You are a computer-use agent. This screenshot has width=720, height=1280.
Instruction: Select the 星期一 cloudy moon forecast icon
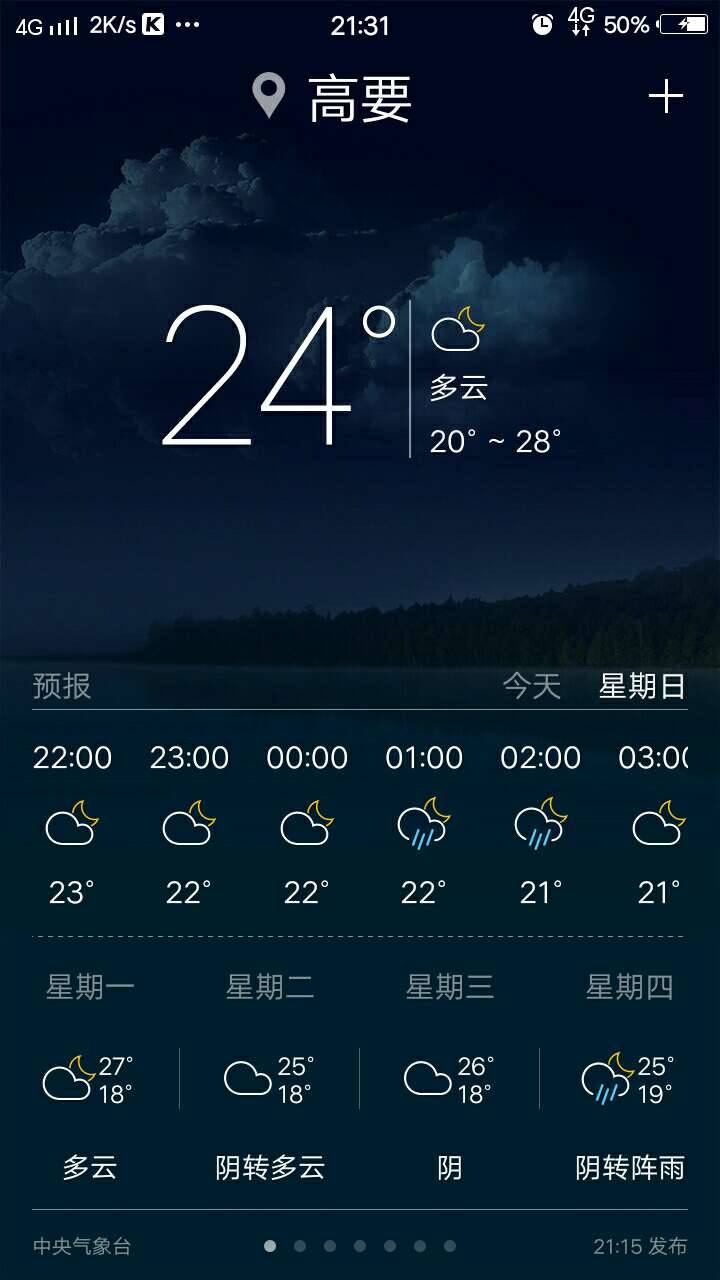(x=66, y=1078)
